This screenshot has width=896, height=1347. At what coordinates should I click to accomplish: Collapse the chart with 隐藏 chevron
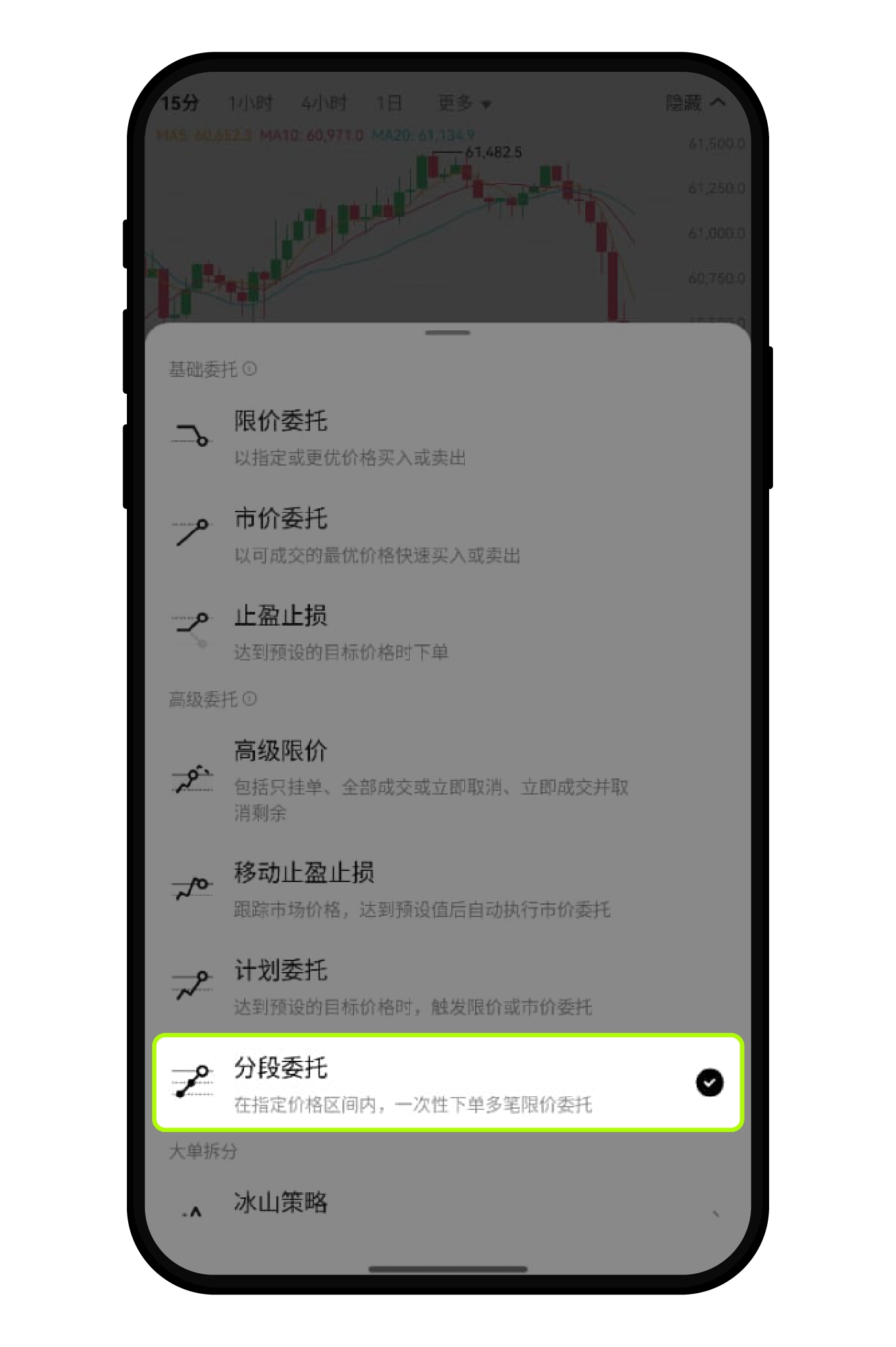694,102
